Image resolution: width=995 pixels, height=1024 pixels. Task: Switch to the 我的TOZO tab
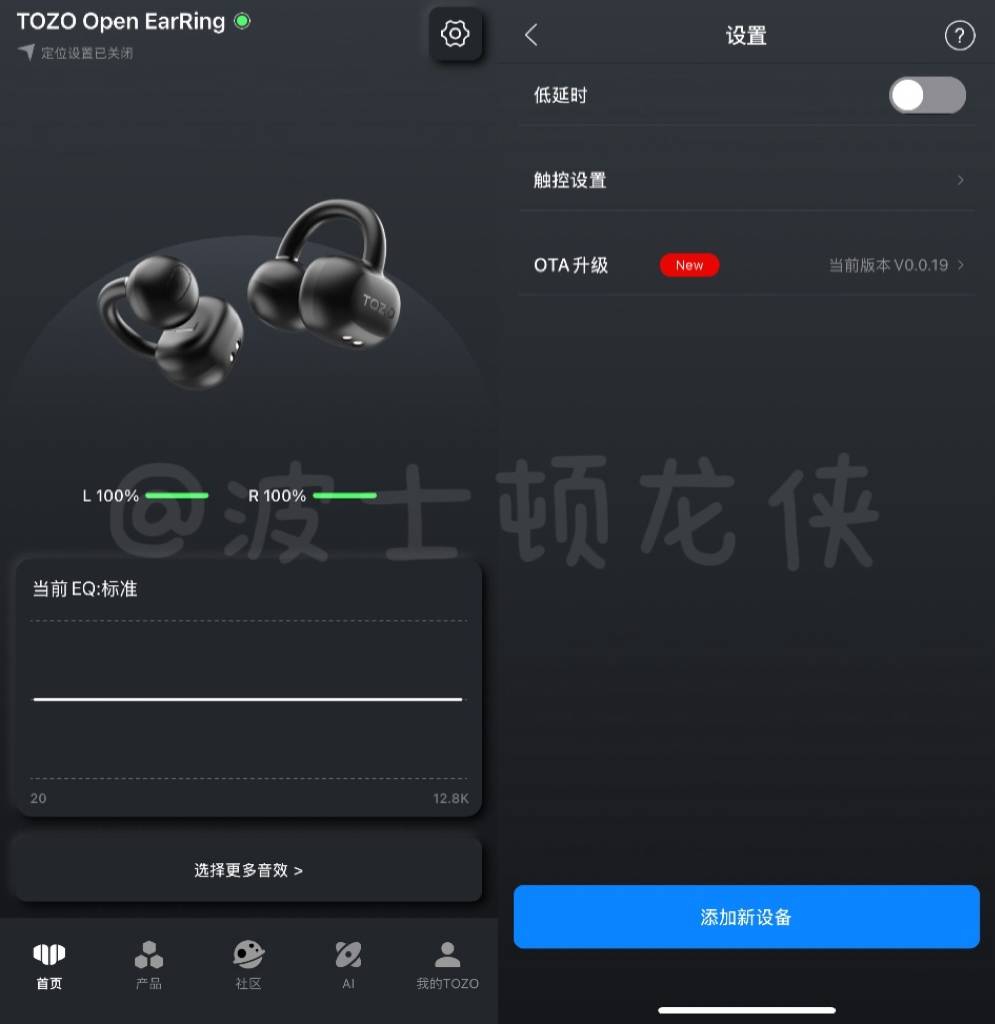[447, 966]
